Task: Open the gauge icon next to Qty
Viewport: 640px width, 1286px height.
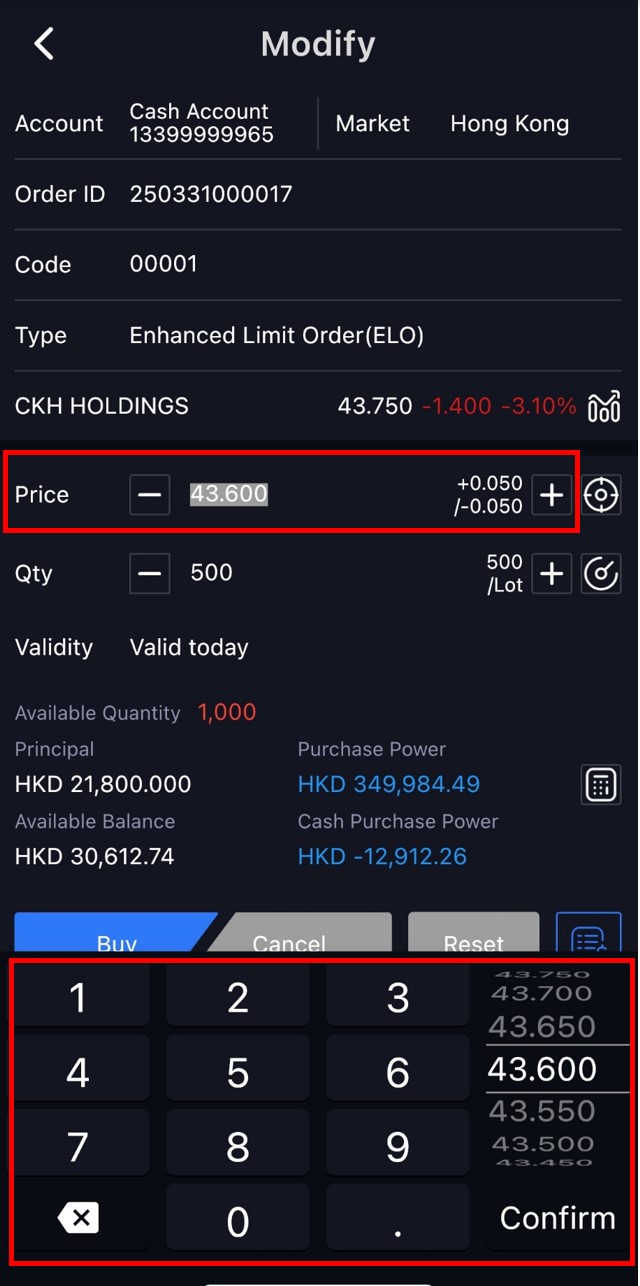Action: (601, 573)
